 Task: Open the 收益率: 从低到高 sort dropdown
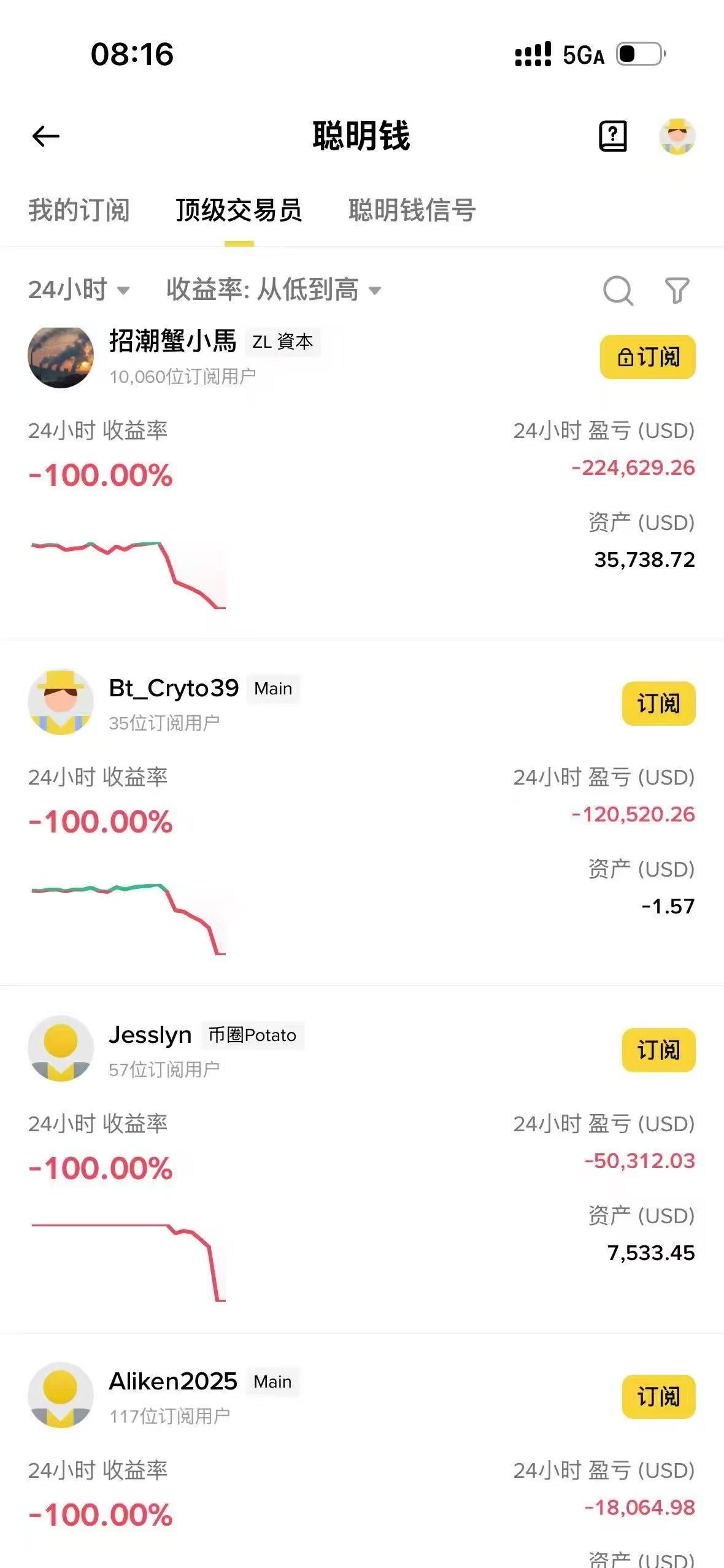click(274, 290)
